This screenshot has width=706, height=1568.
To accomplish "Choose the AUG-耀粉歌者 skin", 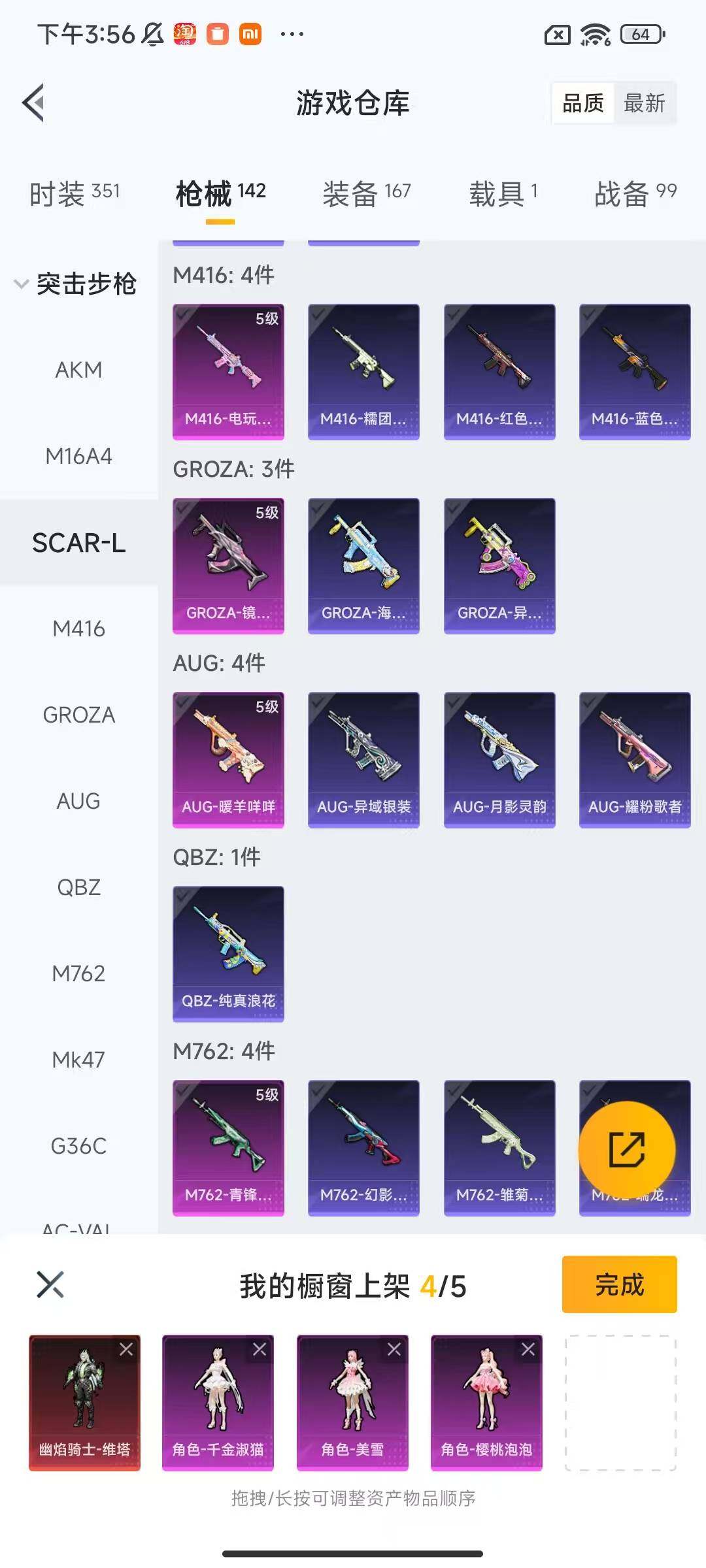I will (x=635, y=759).
